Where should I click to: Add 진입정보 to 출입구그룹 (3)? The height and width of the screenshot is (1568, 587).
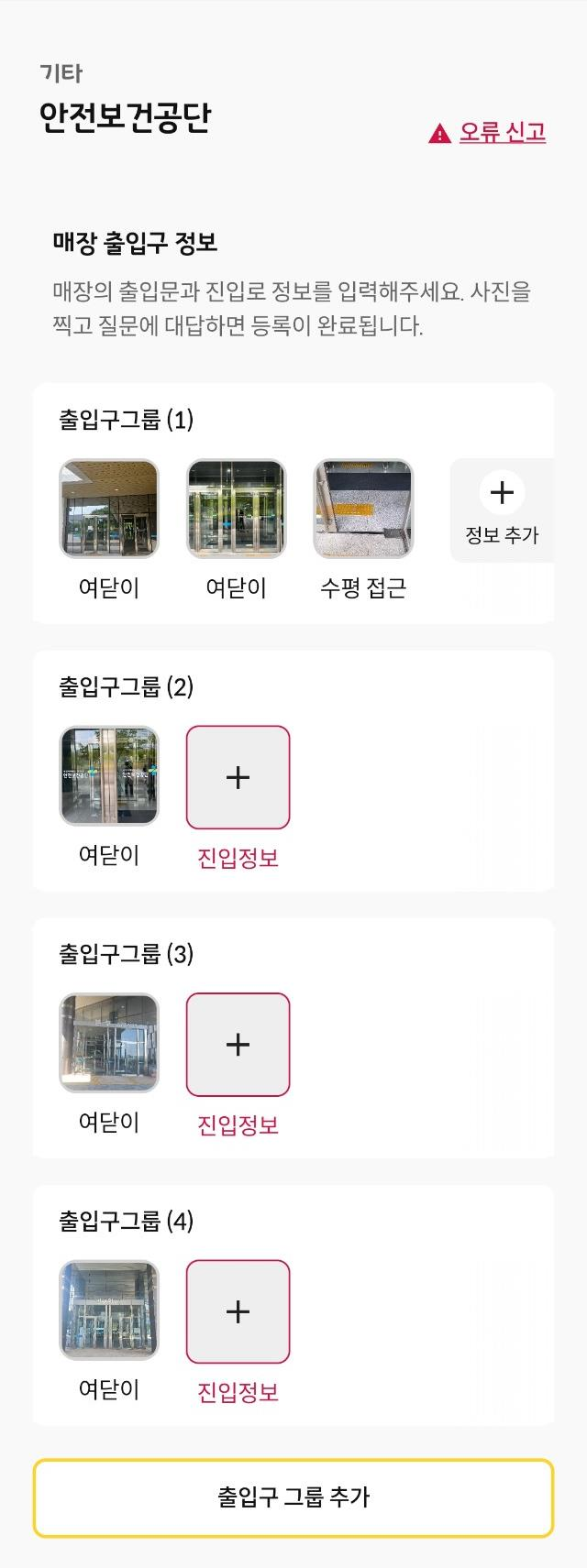(238, 1045)
